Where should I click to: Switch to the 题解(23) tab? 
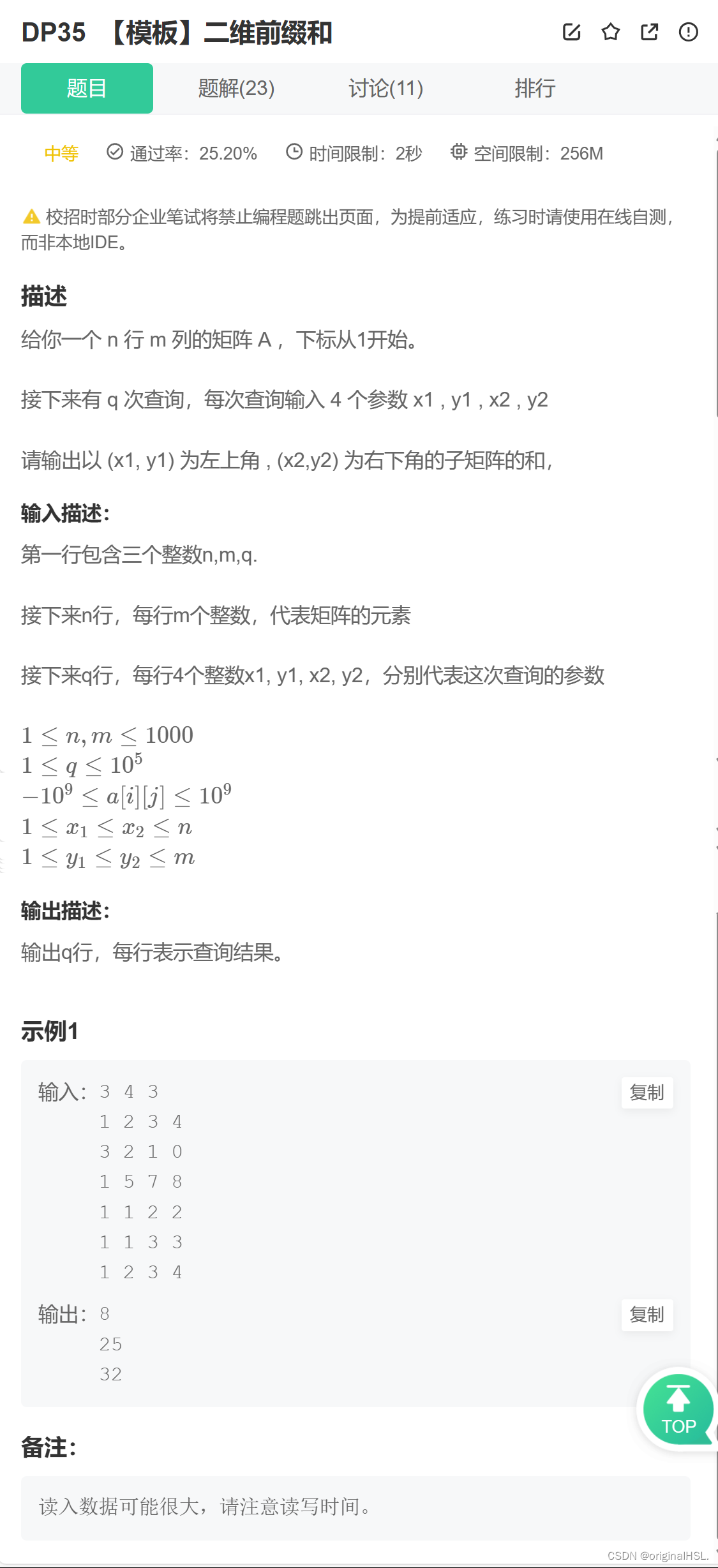[236, 88]
